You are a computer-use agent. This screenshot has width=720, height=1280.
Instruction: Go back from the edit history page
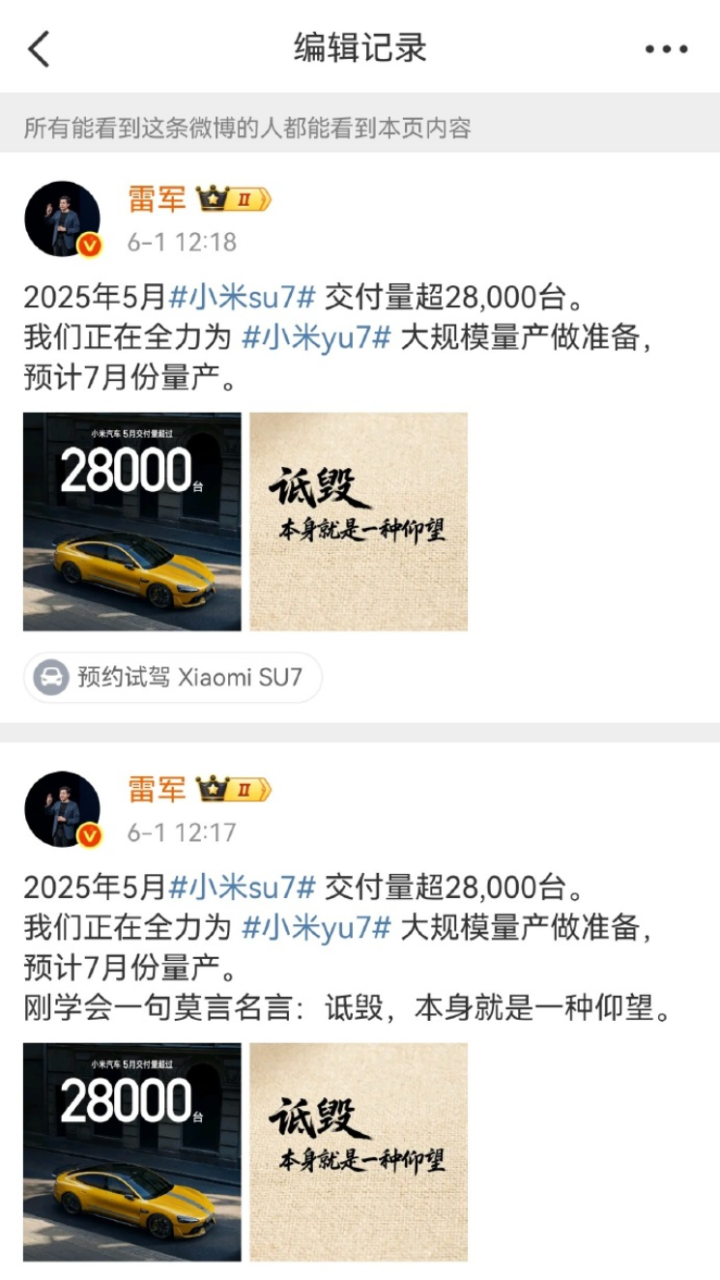(39, 48)
